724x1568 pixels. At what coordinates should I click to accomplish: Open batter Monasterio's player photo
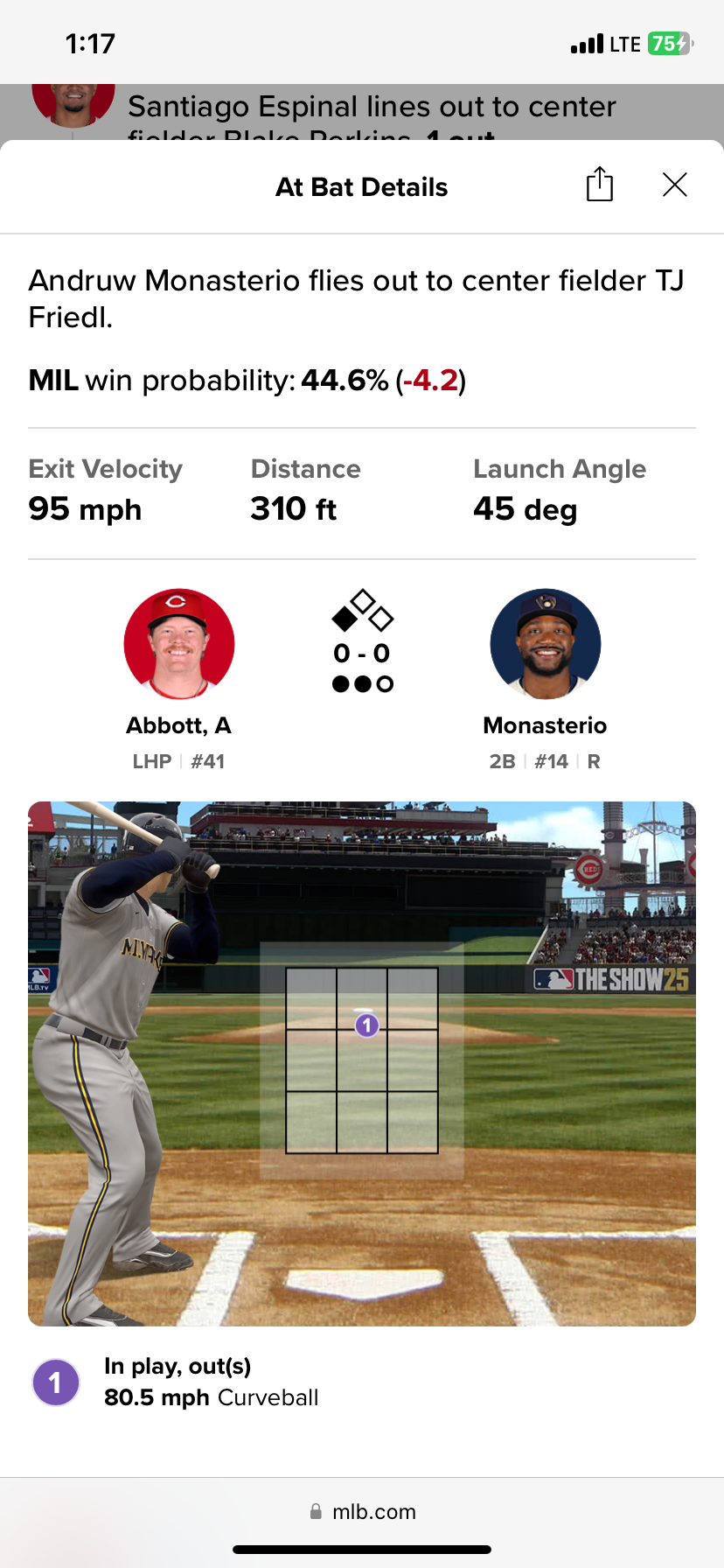pos(545,644)
